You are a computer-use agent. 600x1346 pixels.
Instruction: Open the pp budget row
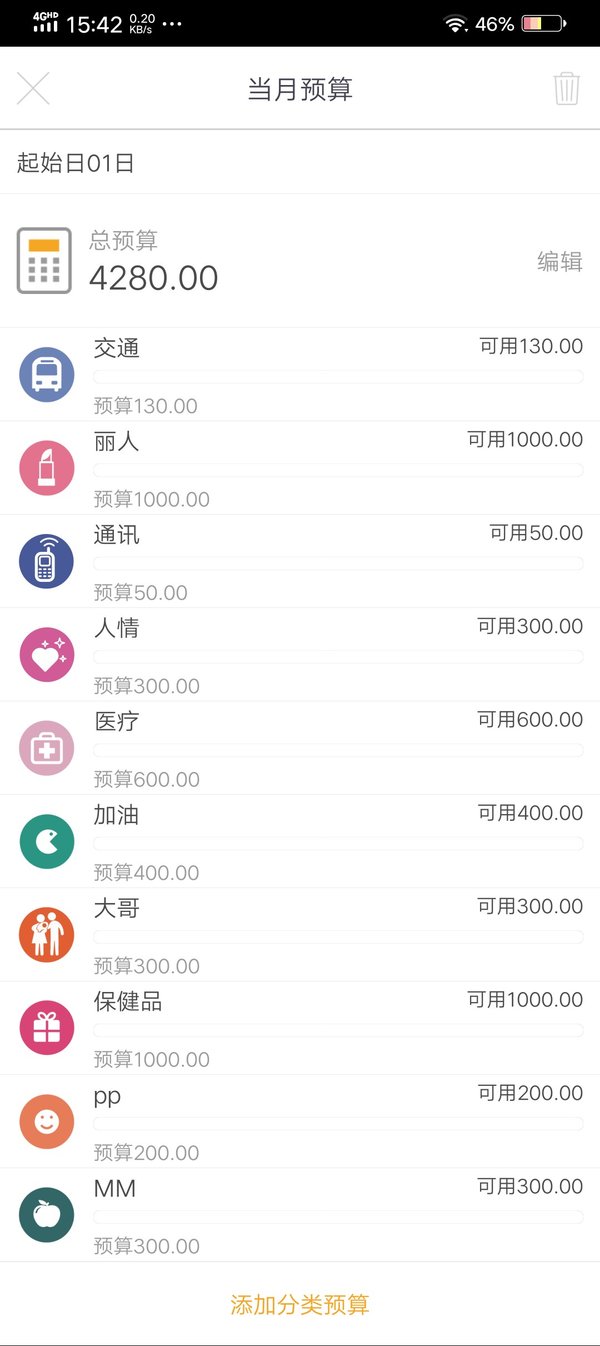tap(300, 1121)
